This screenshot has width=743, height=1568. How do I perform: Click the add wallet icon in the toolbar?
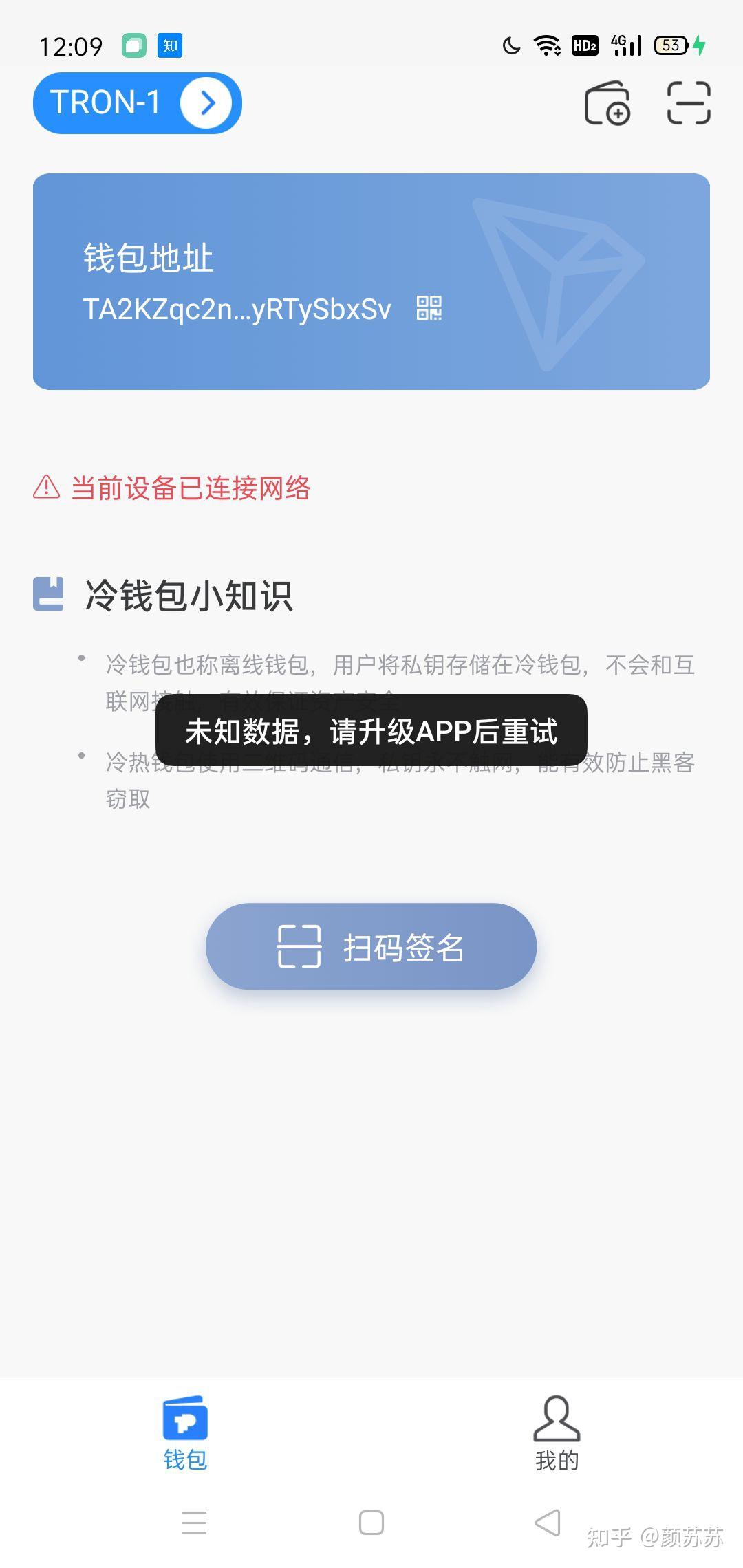click(x=610, y=105)
